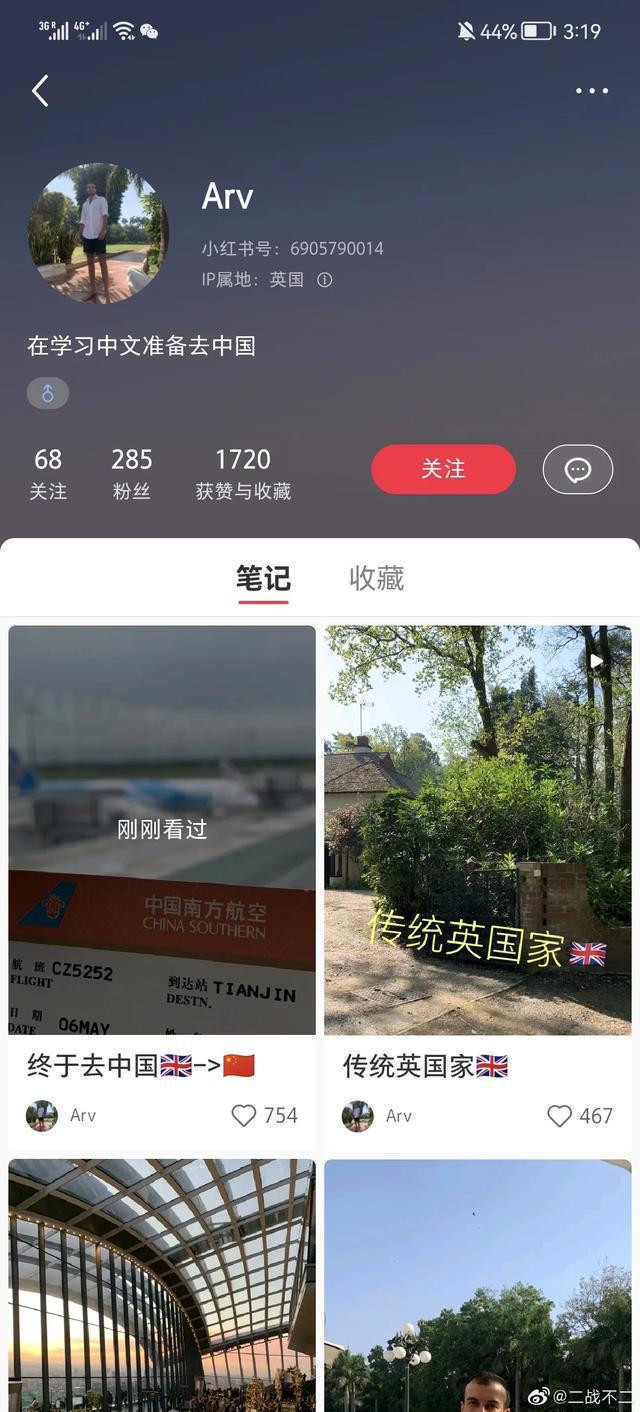Viewport: 640px width, 1412px height.
Task: Open Arv's 285 fans list
Action: [x=131, y=472]
